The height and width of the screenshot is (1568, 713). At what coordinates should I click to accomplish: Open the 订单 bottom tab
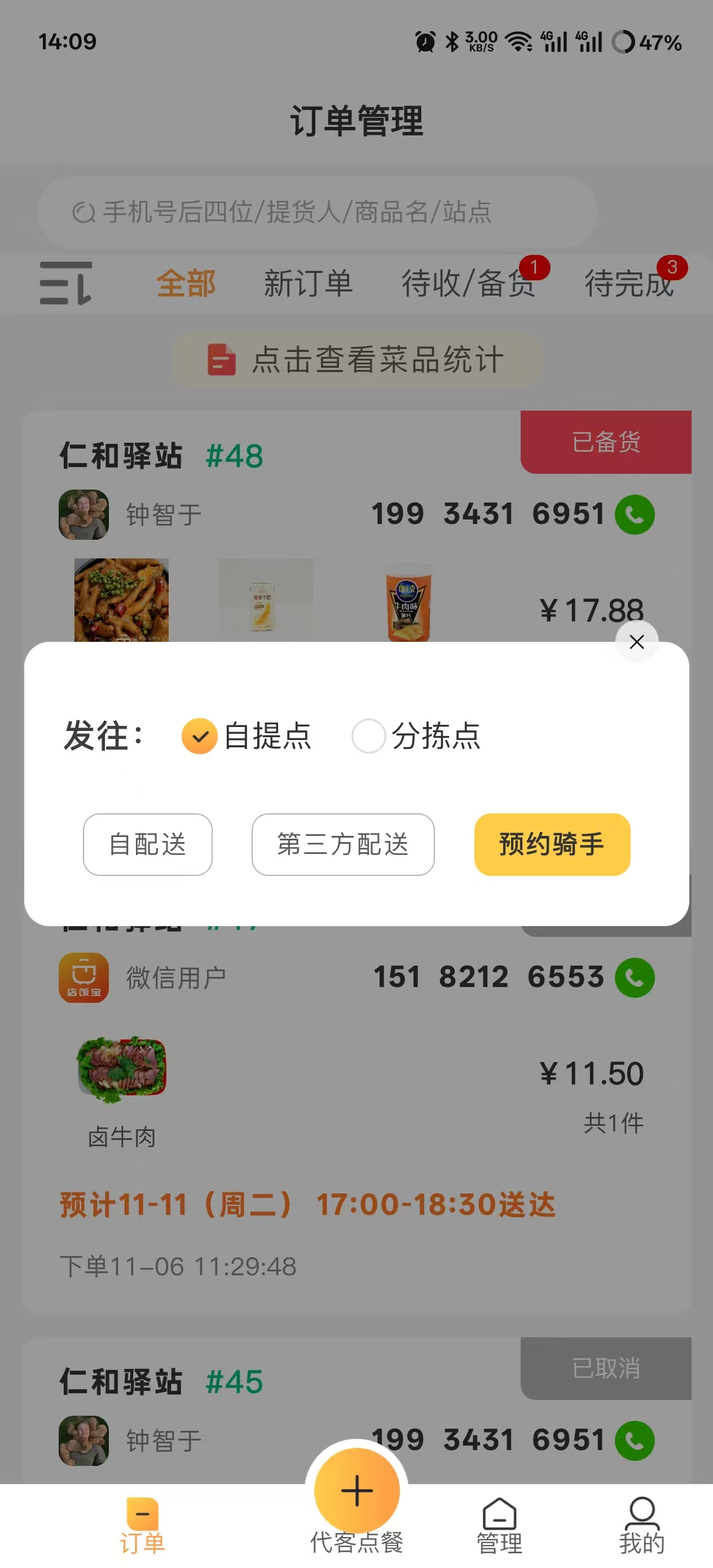point(143,1527)
